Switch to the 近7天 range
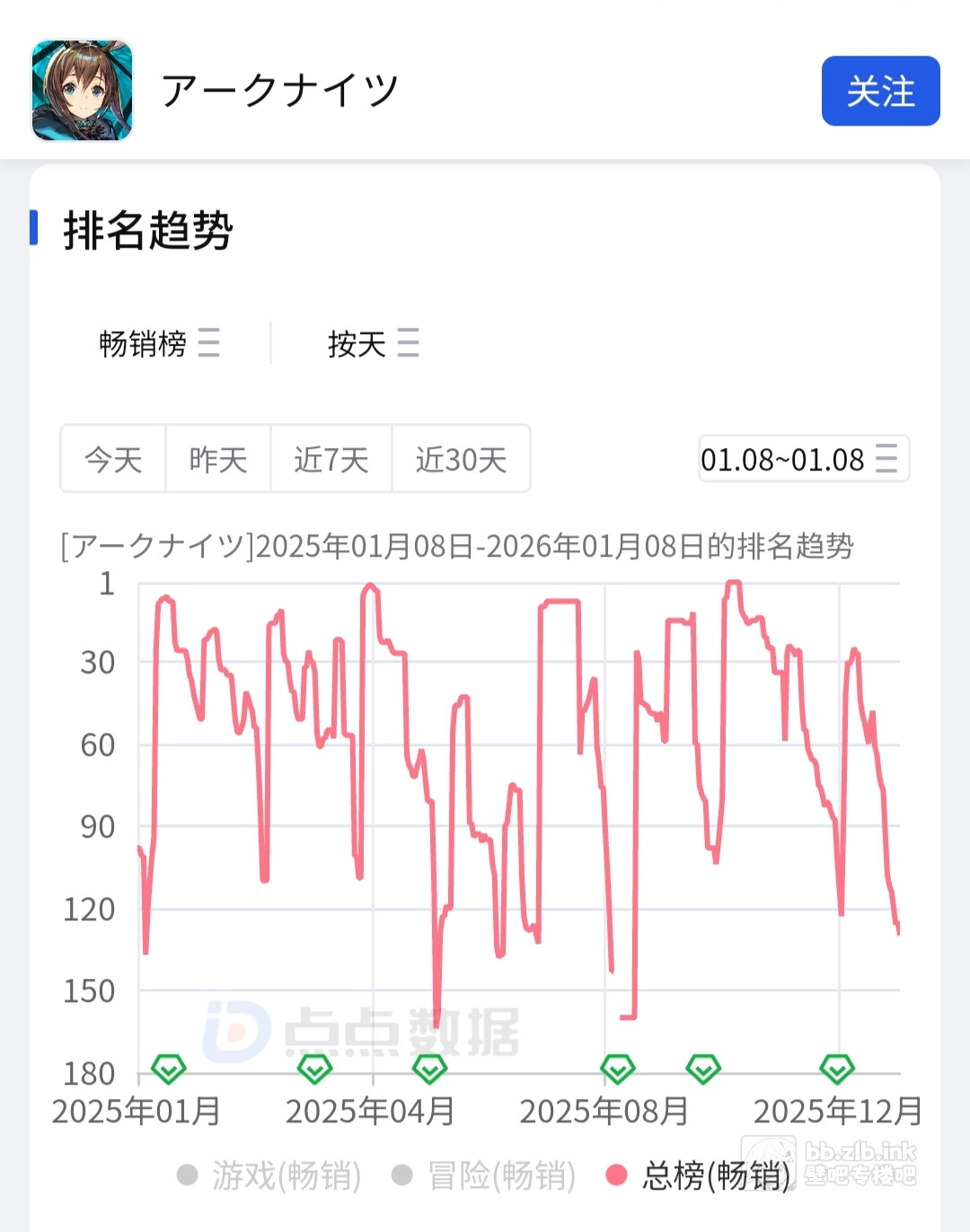Image resolution: width=970 pixels, height=1232 pixels. click(x=331, y=459)
